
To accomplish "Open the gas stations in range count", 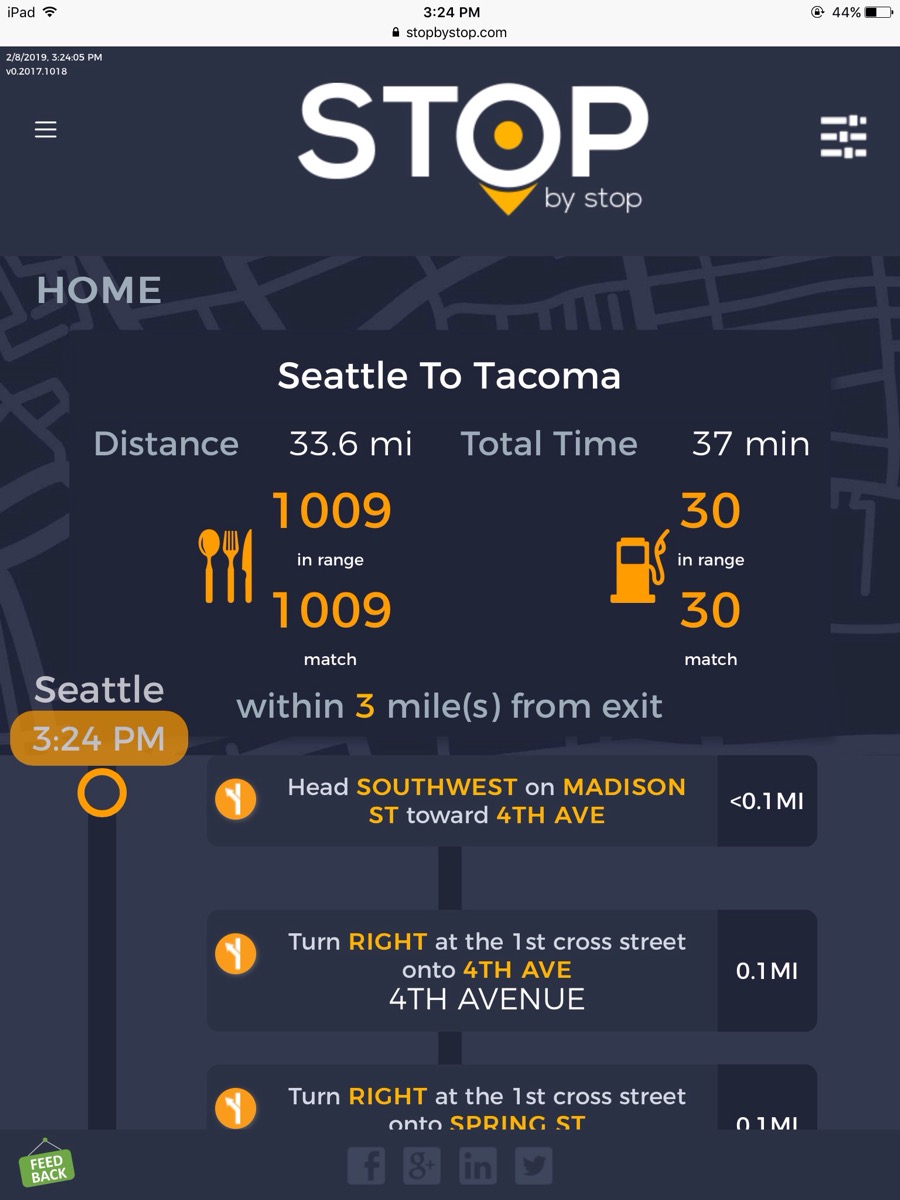I will (710, 512).
